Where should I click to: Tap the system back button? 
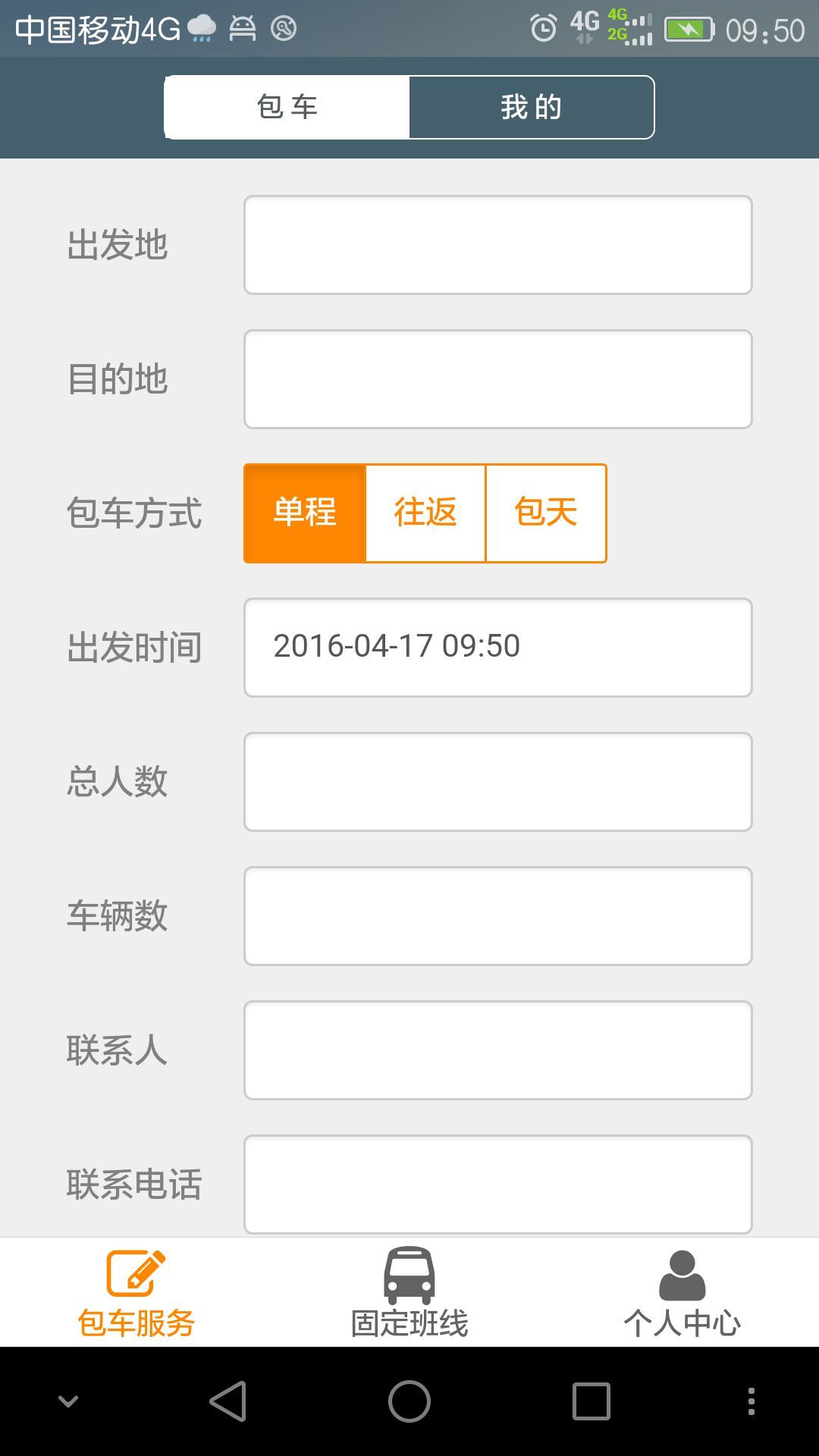click(227, 1401)
